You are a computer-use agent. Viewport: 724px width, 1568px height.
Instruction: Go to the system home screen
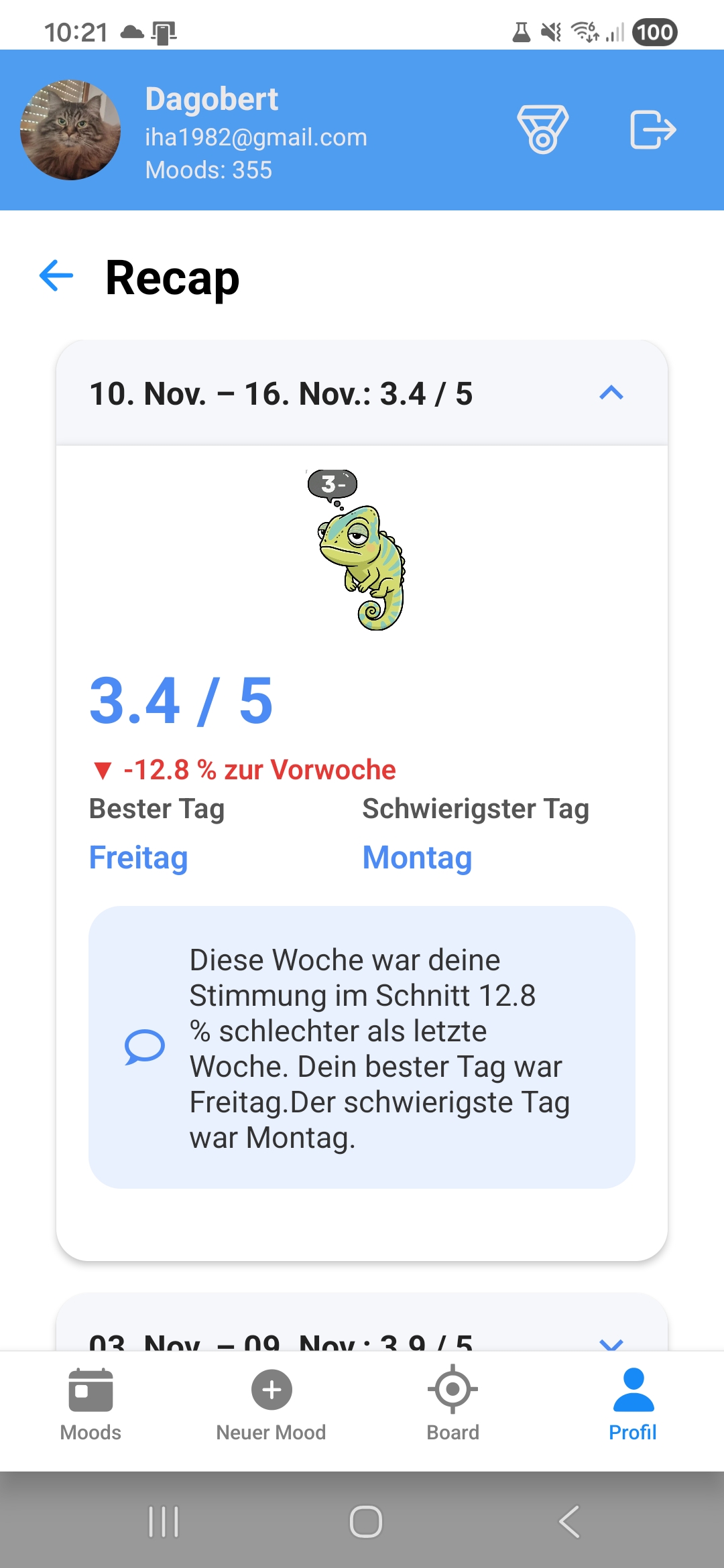[x=365, y=1521]
